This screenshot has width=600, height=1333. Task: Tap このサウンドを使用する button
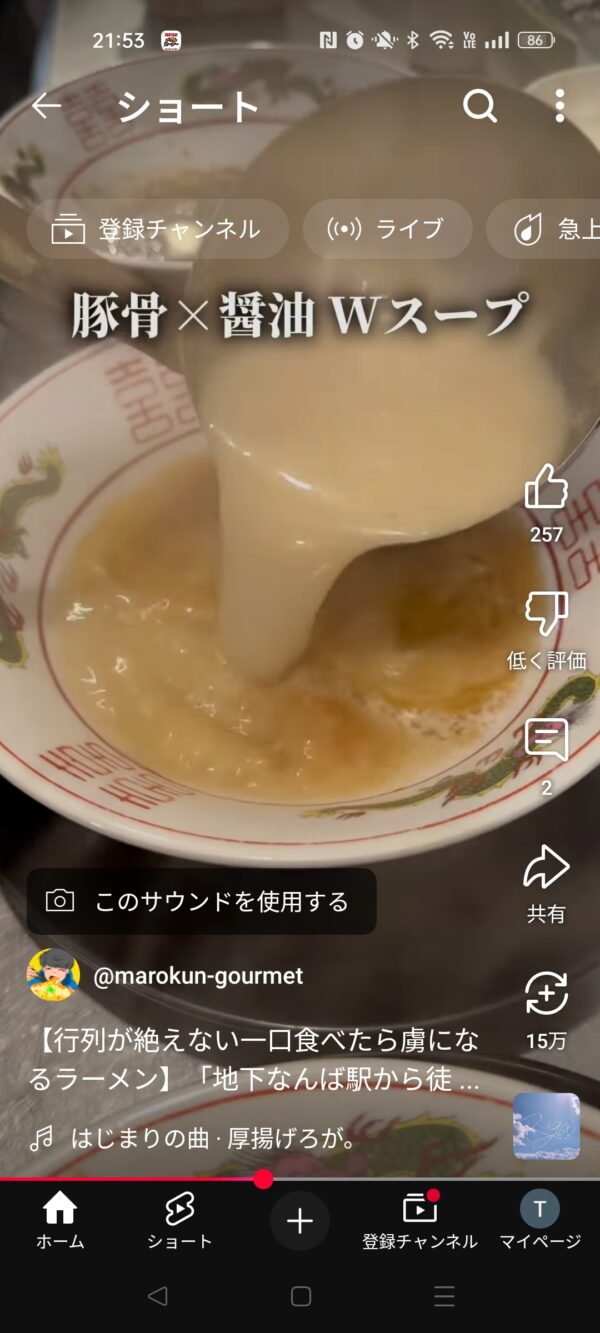201,902
